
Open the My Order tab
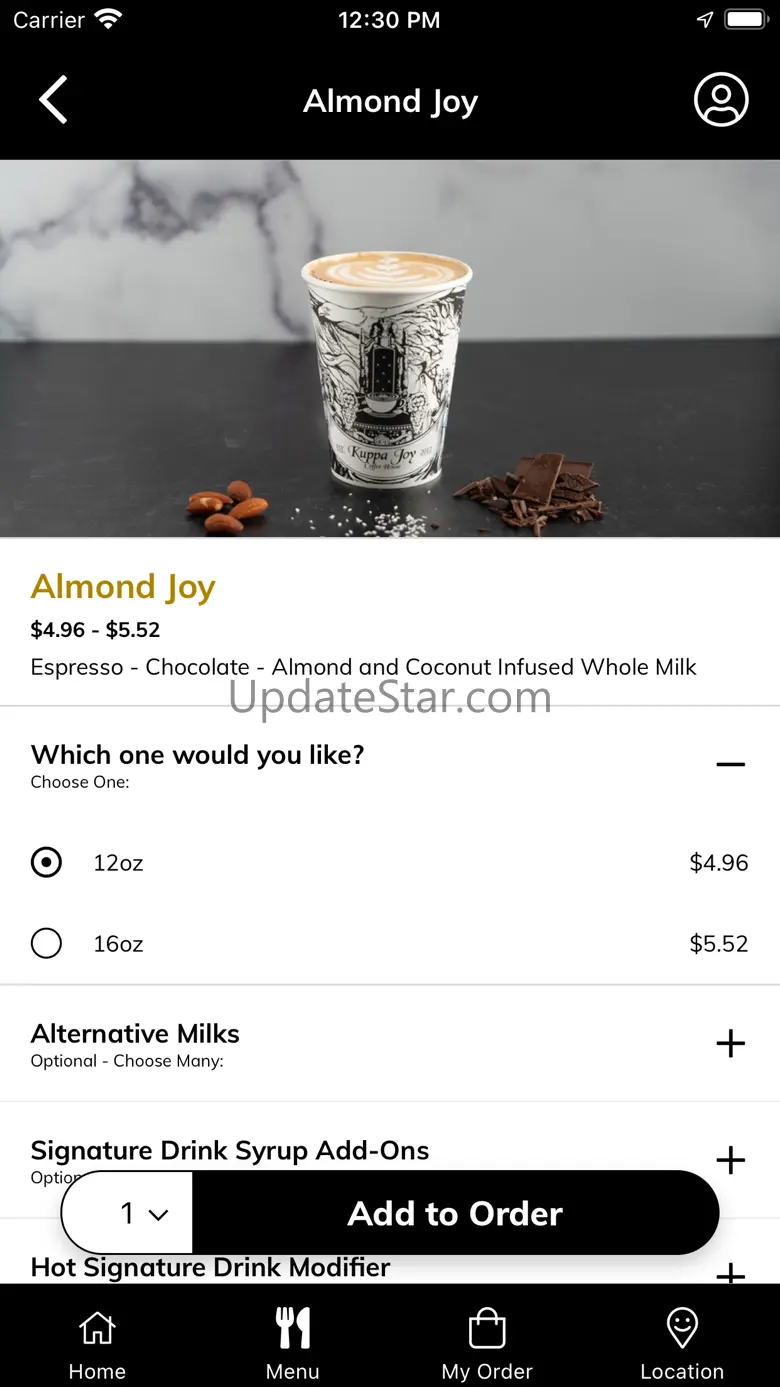[487, 1343]
